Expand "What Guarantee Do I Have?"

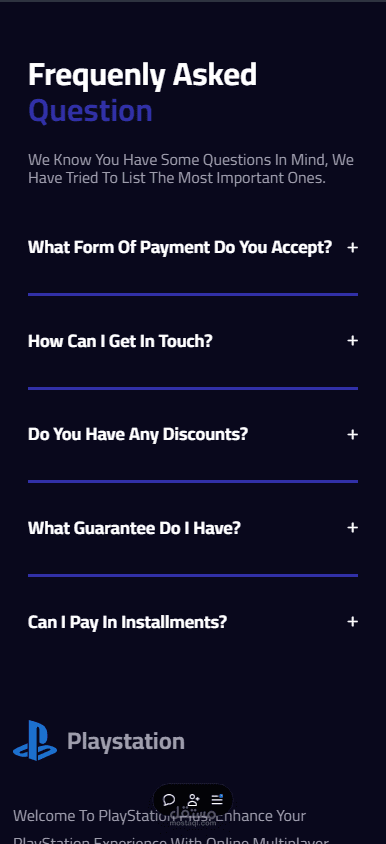(193, 528)
